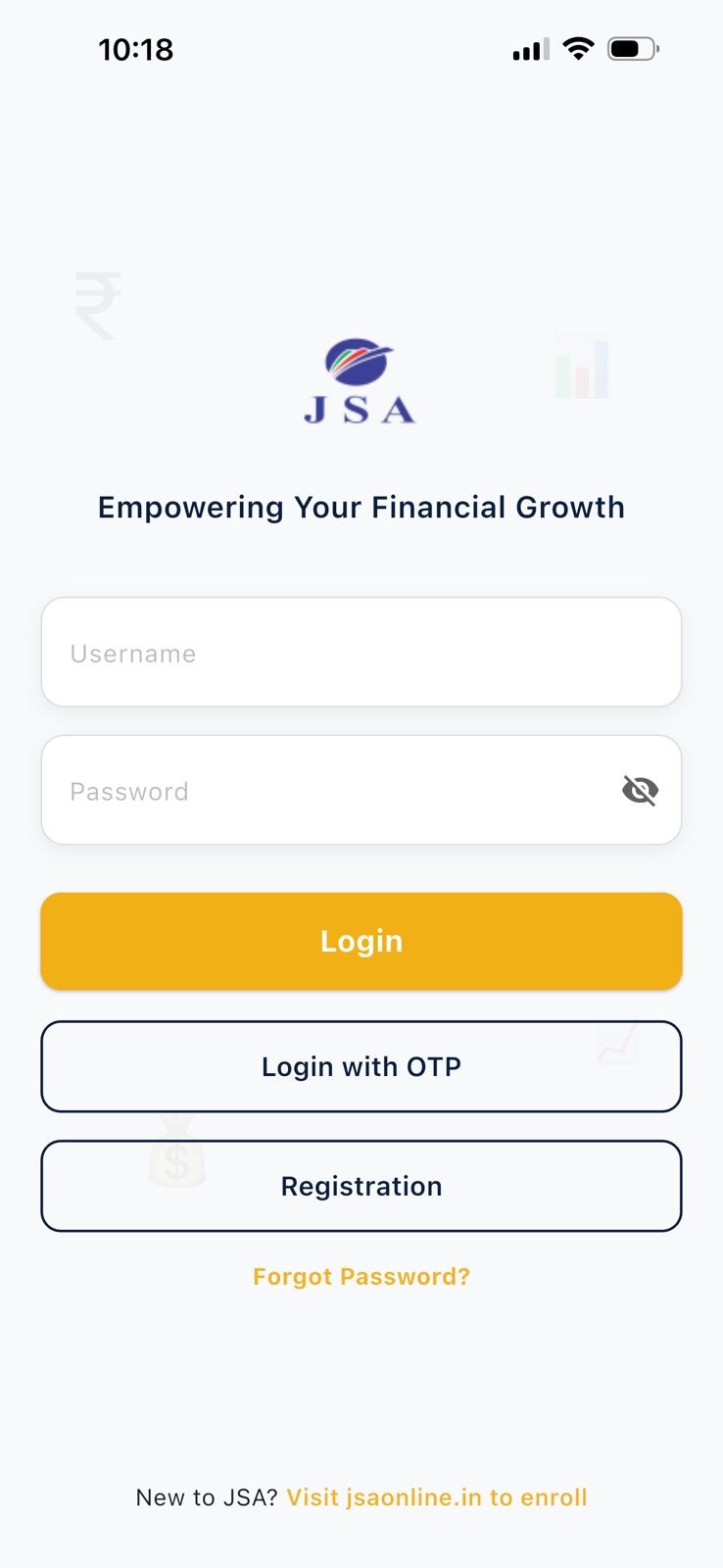Tap the Empowering Your Financial Growth tagline
Image resolution: width=723 pixels, height=1568 pixels.
point(361,508)
